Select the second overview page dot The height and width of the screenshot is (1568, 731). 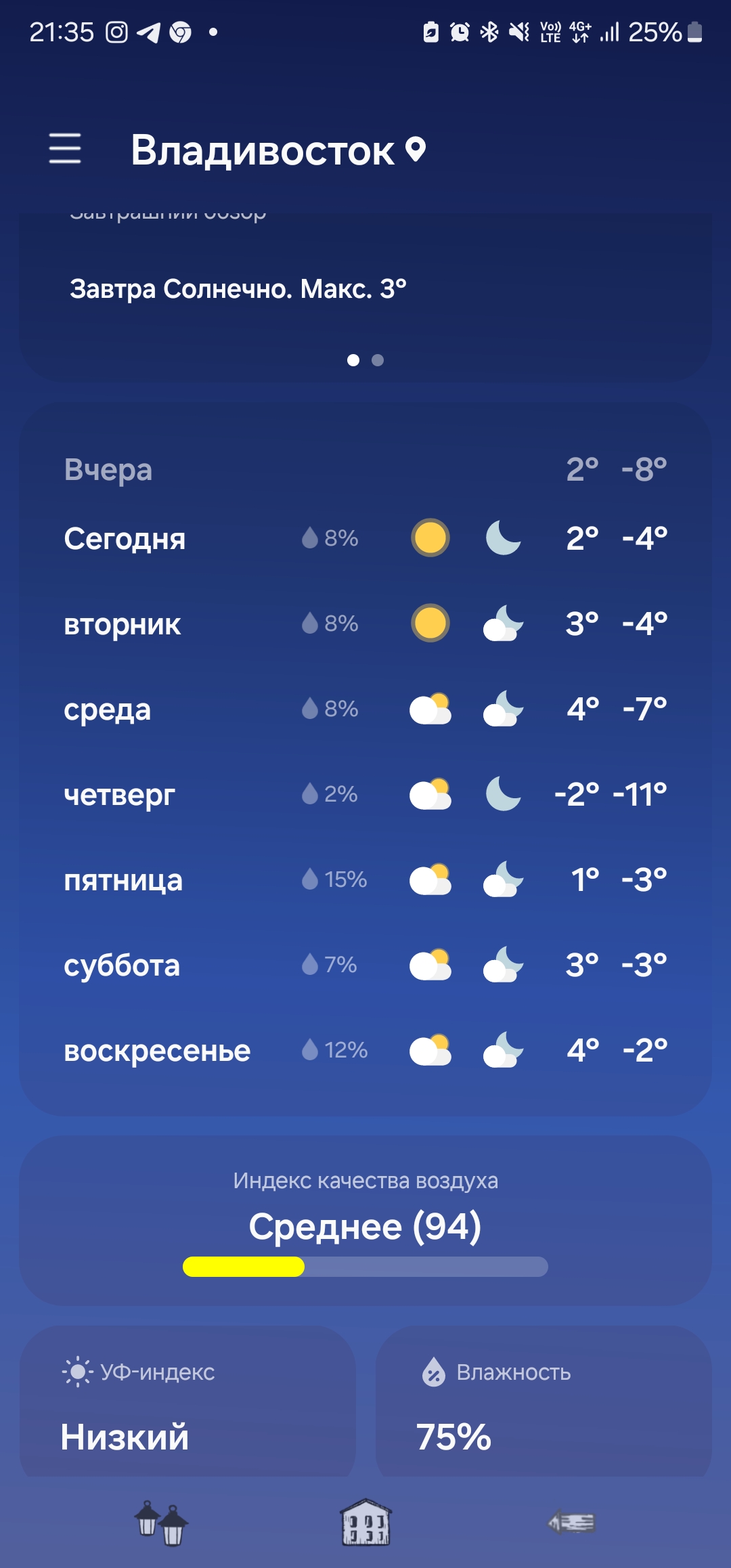click(378, 360)
